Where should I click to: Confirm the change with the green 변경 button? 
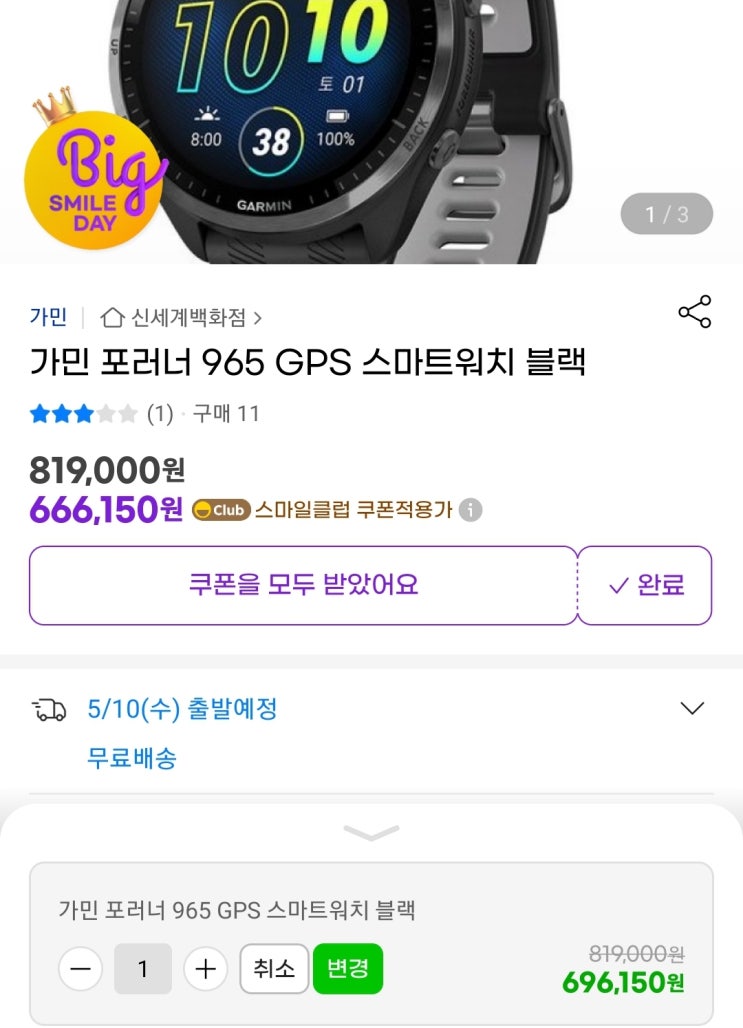(348, 968)
